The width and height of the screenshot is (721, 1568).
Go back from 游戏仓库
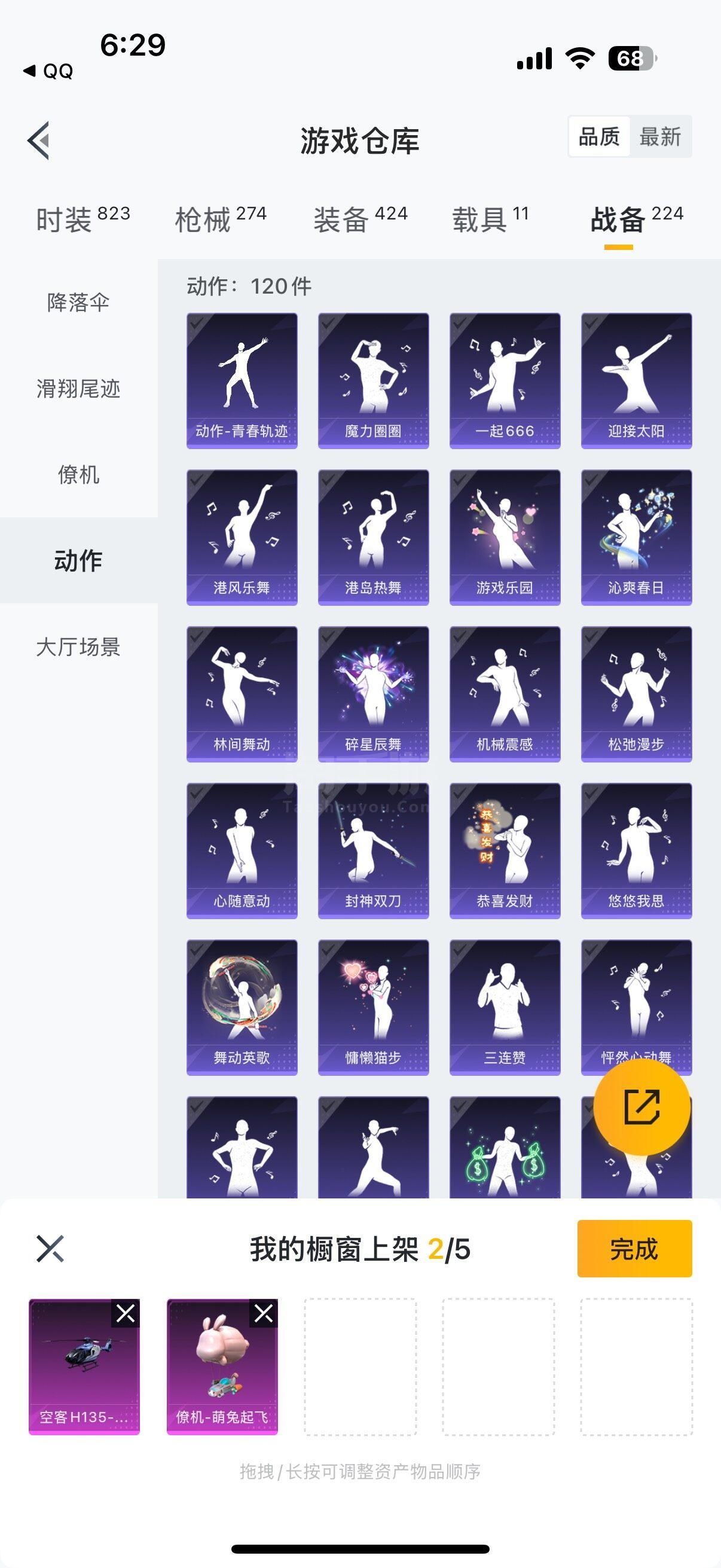tap(39, 141)
